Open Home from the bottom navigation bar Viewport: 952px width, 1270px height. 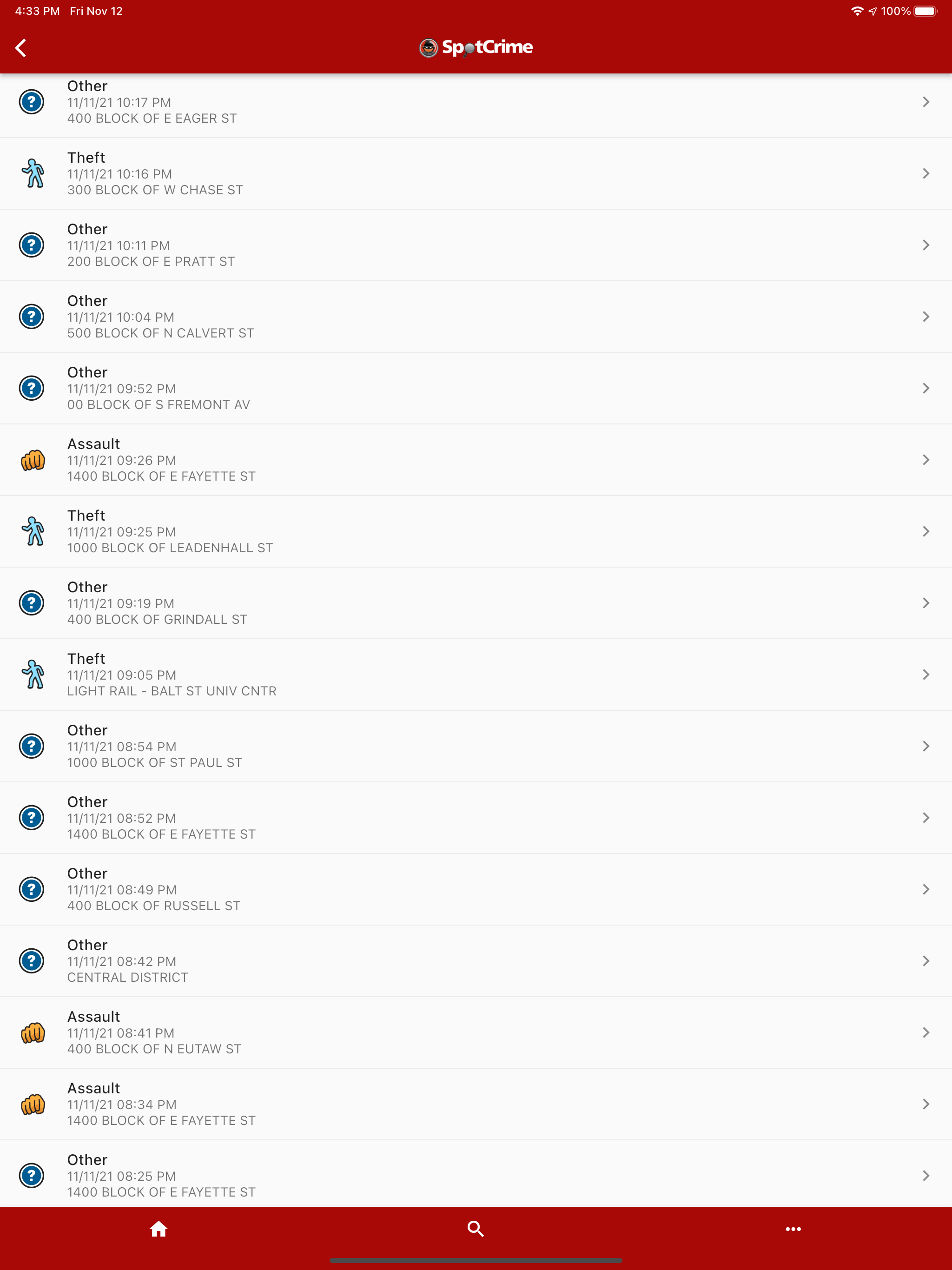[x=159, y=1228]
